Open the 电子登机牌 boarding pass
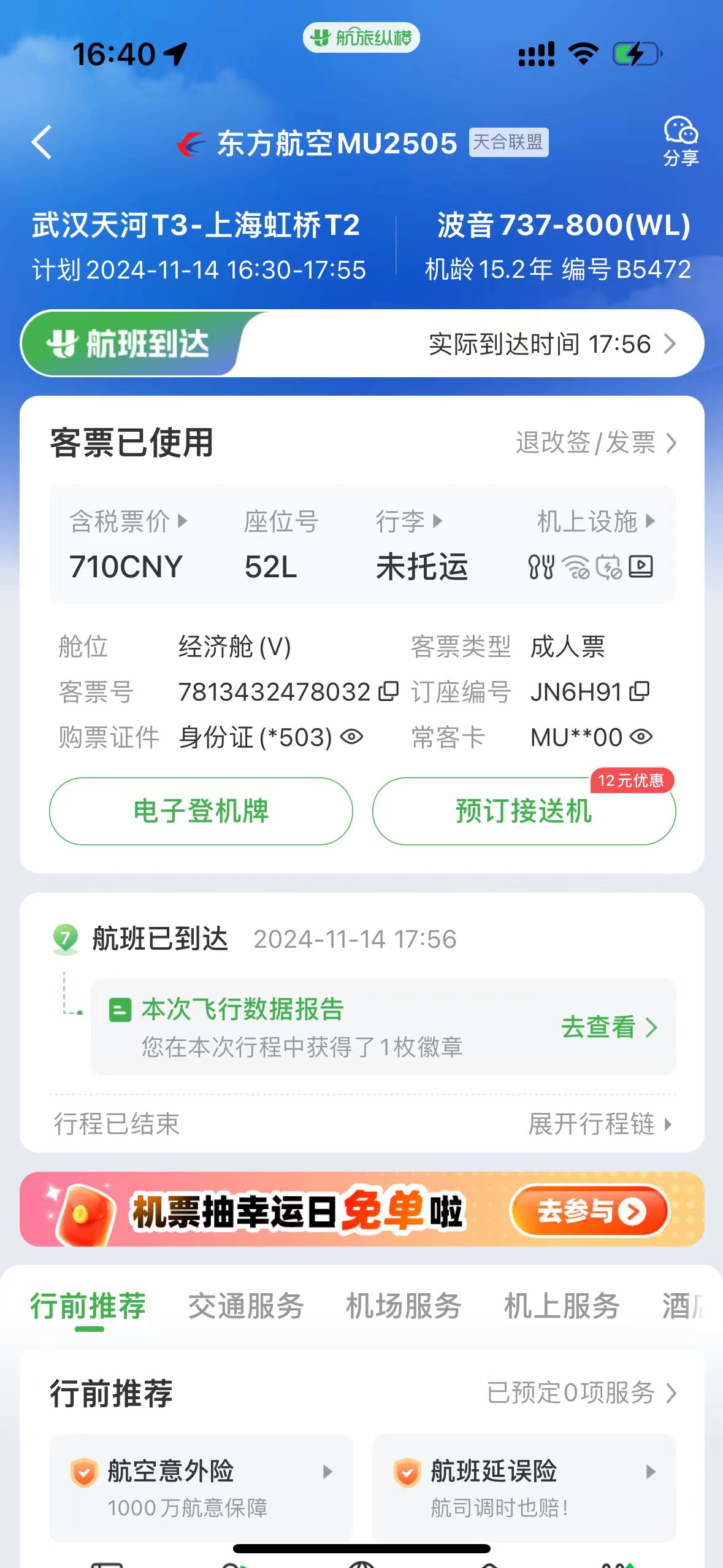This screenshot has height=1568, width=723. (201, 811)
